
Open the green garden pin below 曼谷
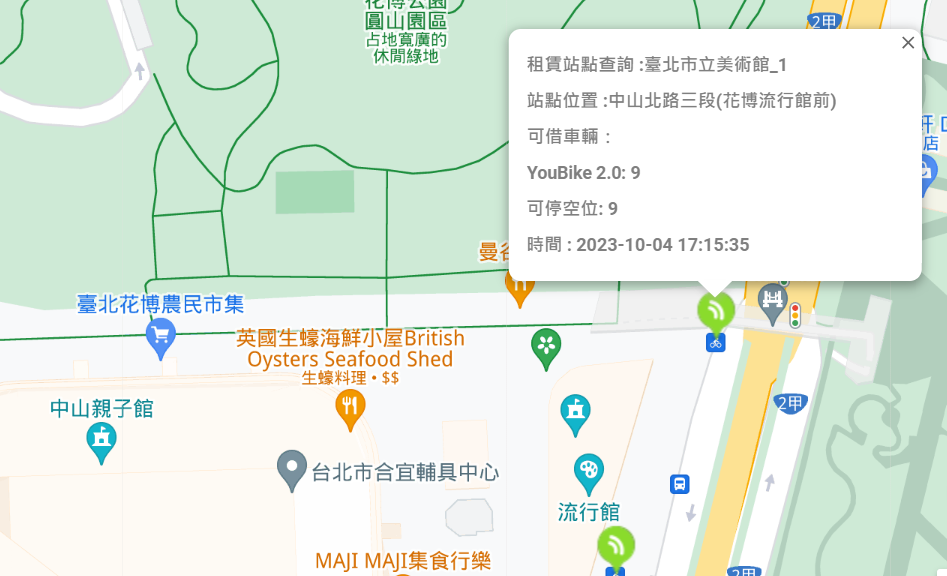[x=545, y=346]
